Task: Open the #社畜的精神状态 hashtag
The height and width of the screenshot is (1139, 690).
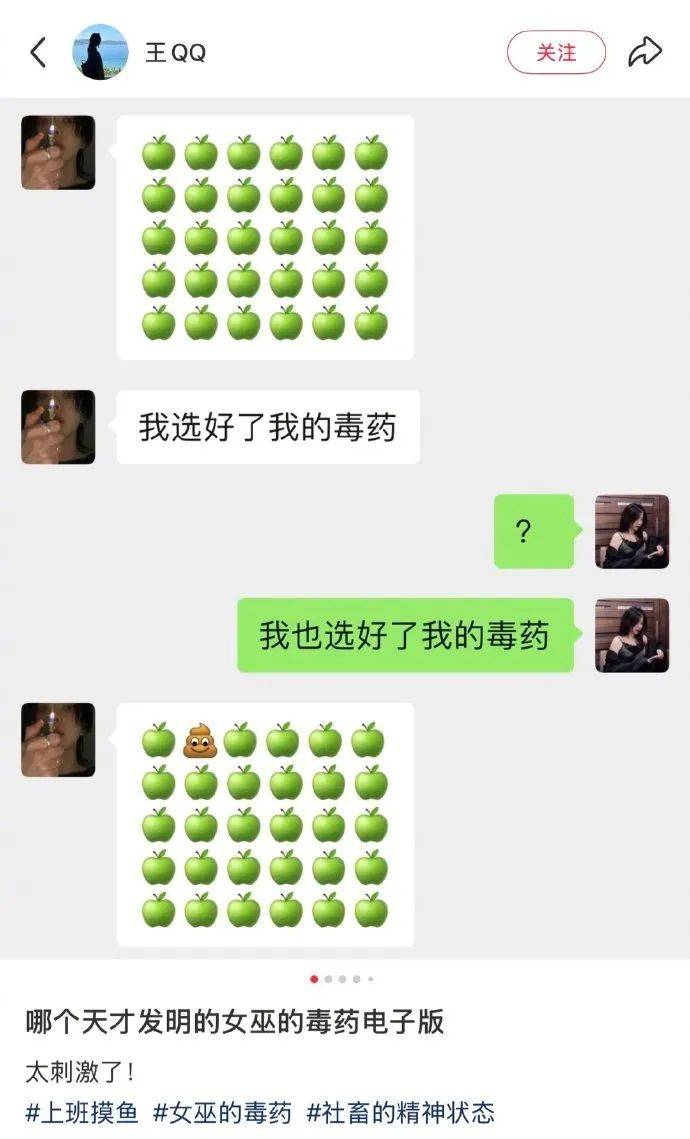Action: point(400,1112)
